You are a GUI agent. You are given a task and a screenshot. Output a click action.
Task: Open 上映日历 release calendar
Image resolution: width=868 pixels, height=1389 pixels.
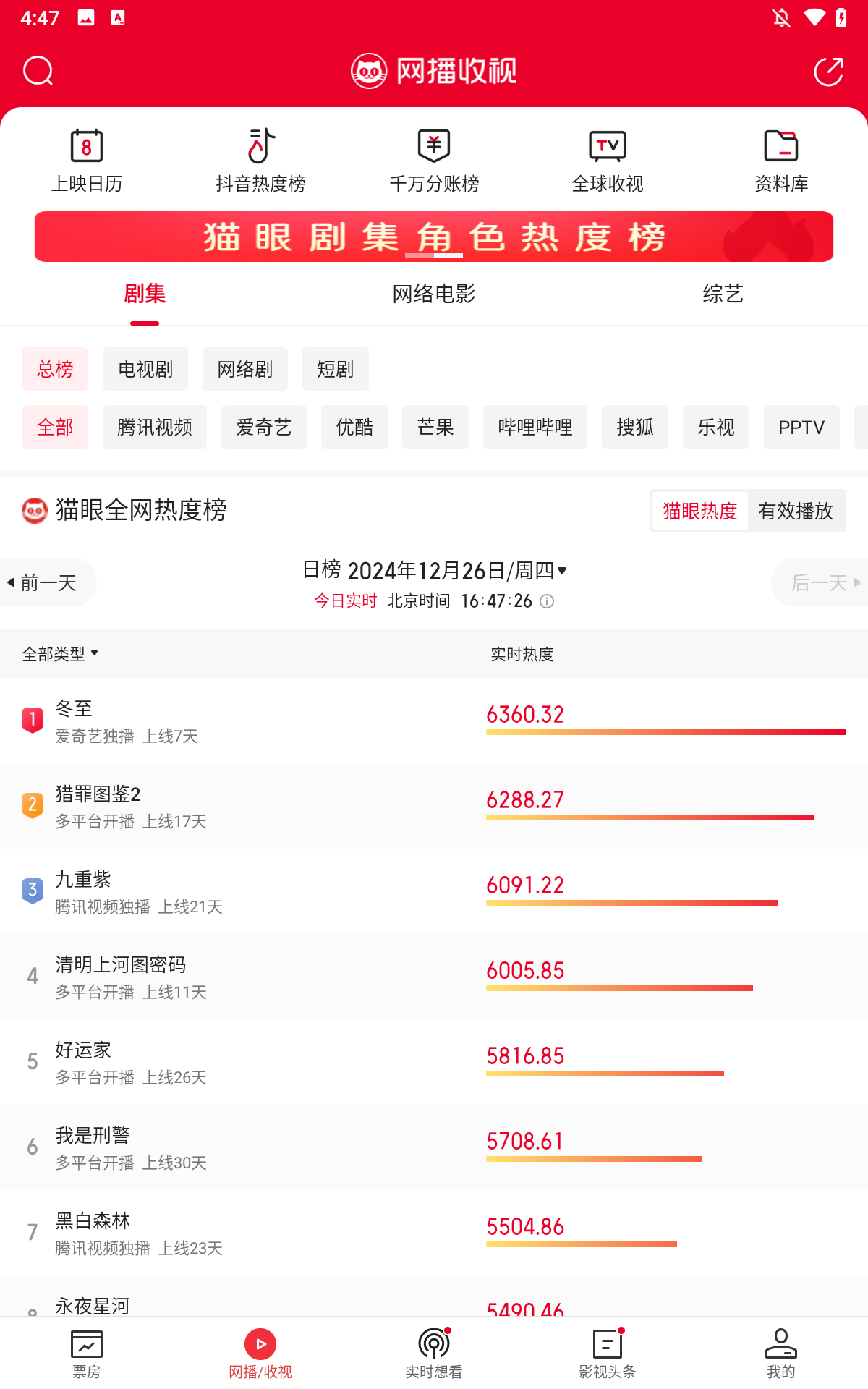[x=87, y=161]
